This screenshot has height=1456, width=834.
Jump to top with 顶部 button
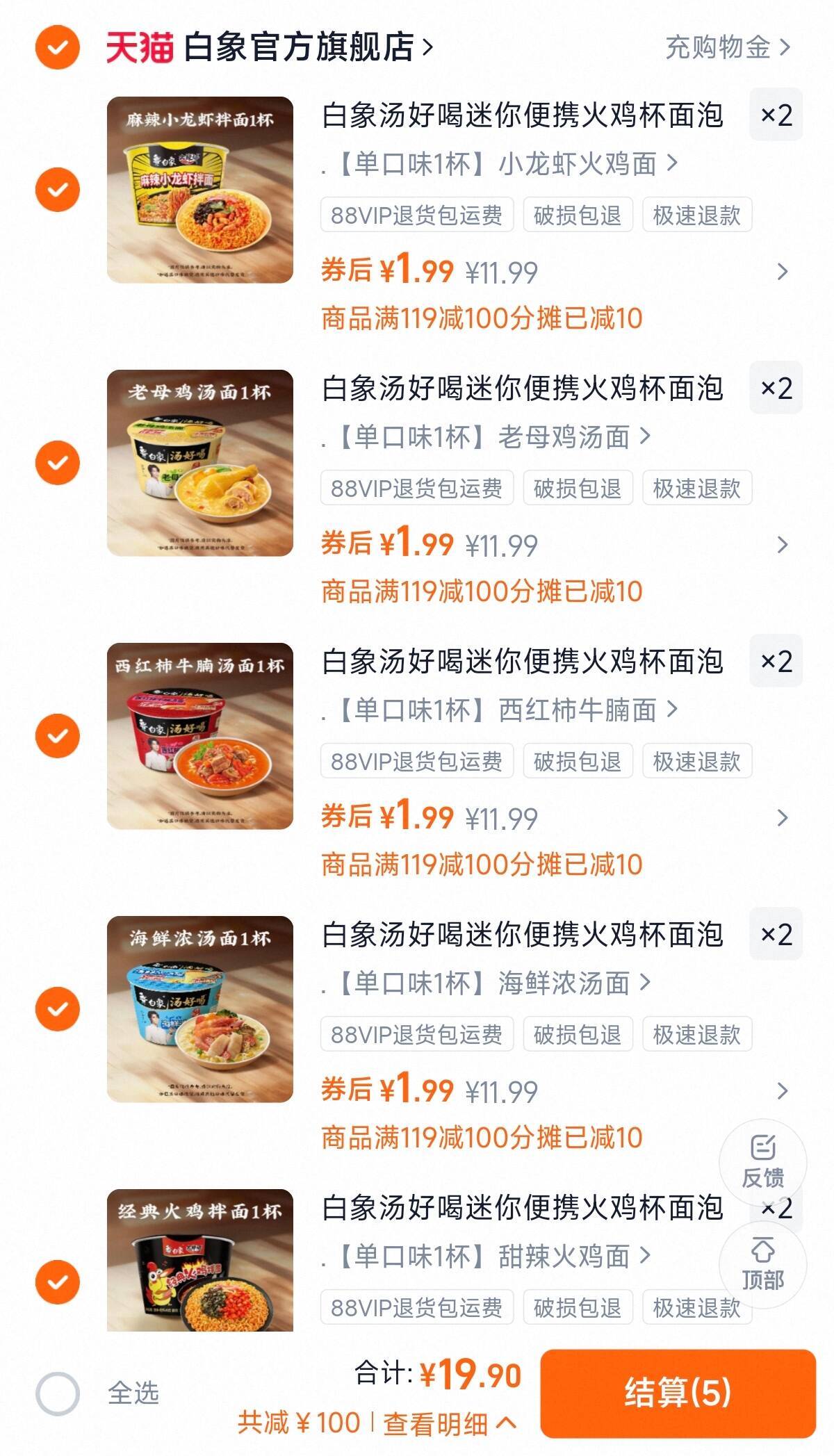click(762, 1264)
